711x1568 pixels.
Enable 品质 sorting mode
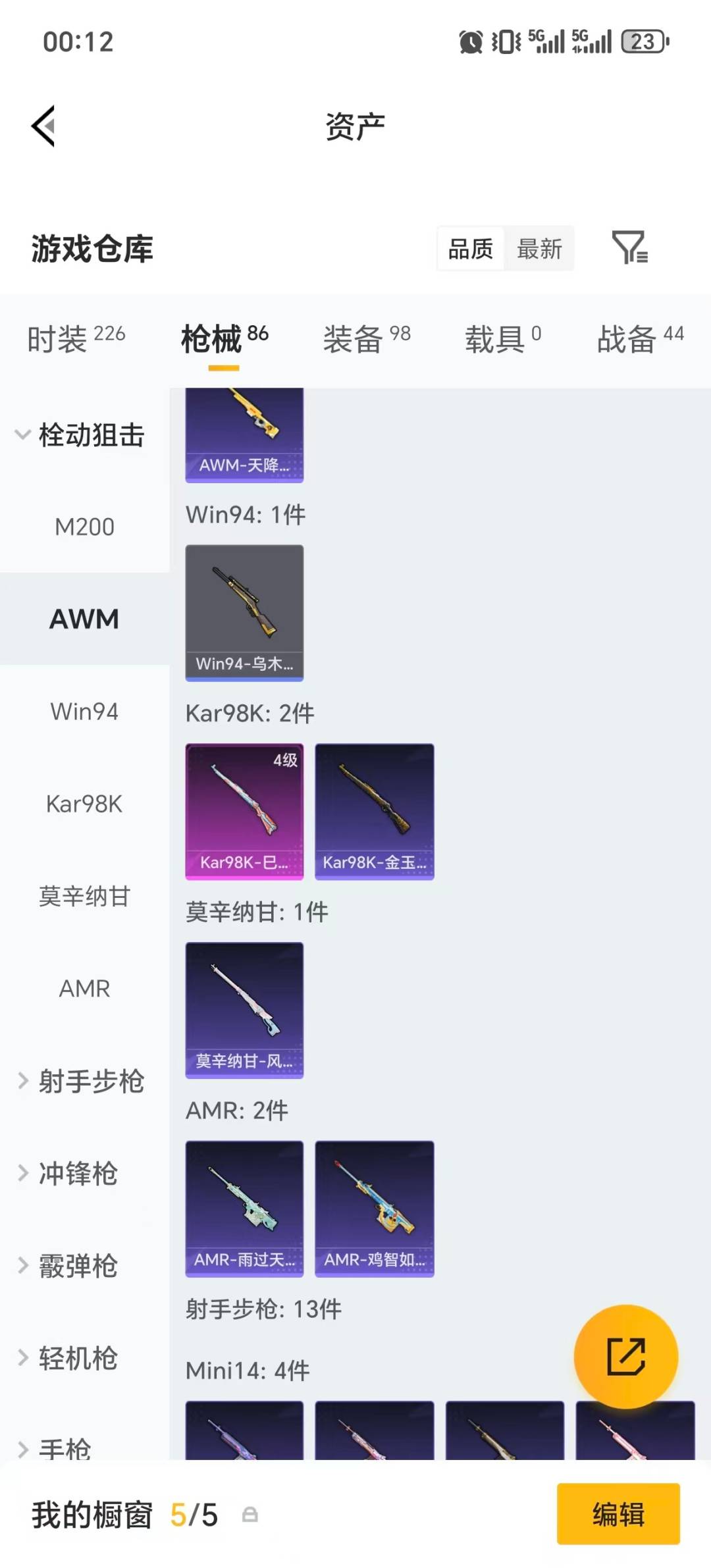coord(469,249)
